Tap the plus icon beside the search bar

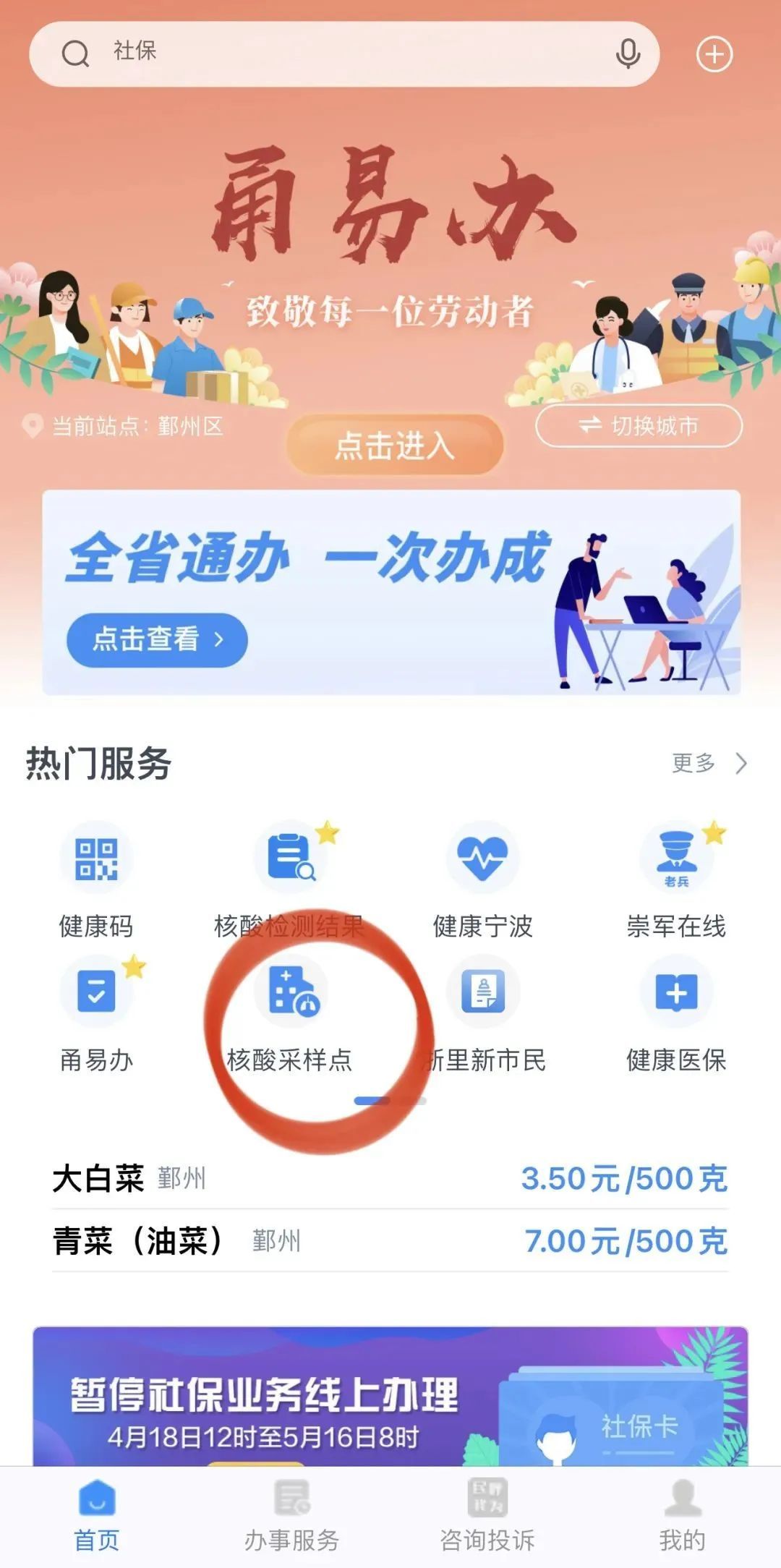coord(714,54)
